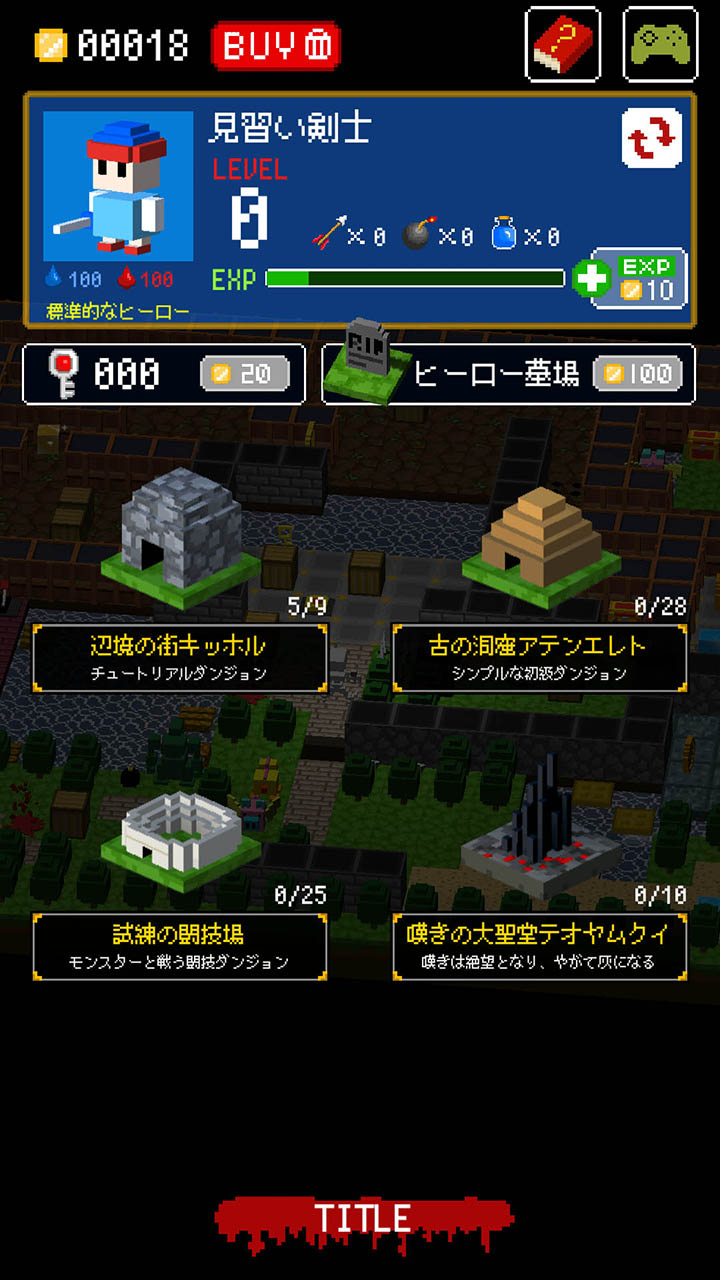Switch hero with the red swap arrows
The height and width of the screenshot is (1280, 720).
[x=651, y=138]
